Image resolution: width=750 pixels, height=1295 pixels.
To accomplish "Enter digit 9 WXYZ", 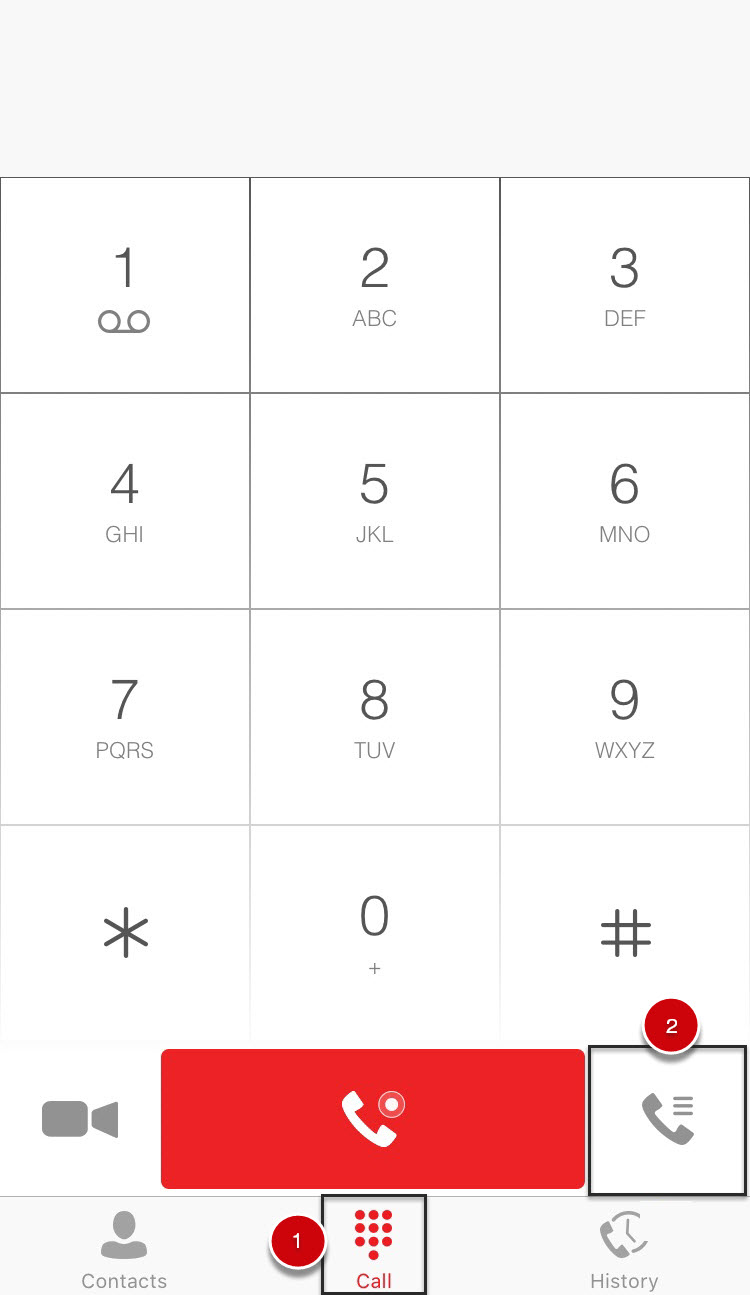I will pos(625,717).
